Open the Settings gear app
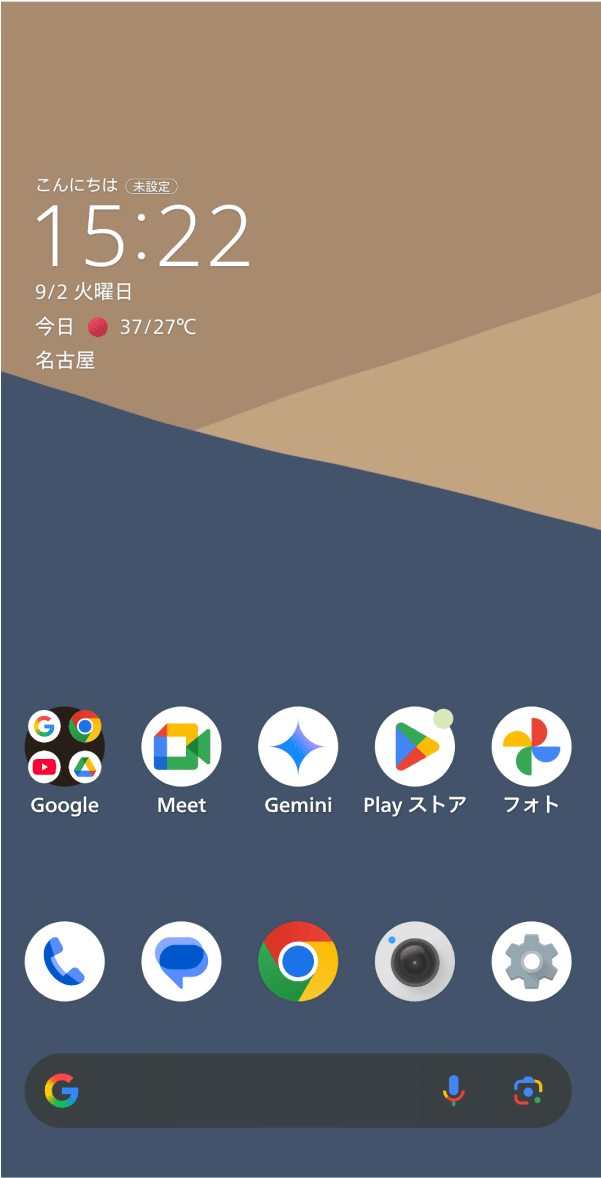This screenshot has width=601, height=1178. [531, 961]
